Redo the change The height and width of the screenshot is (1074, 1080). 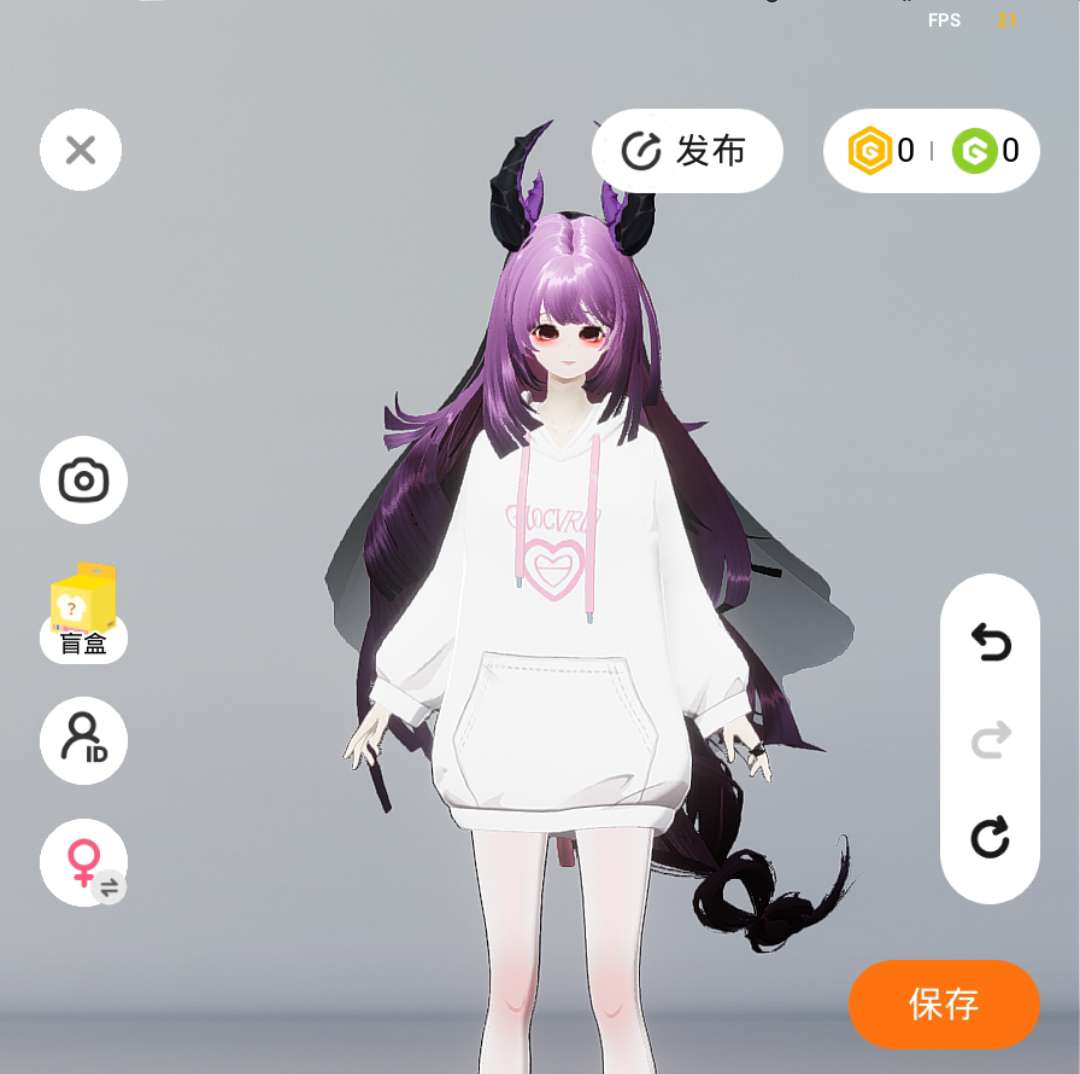990,740
